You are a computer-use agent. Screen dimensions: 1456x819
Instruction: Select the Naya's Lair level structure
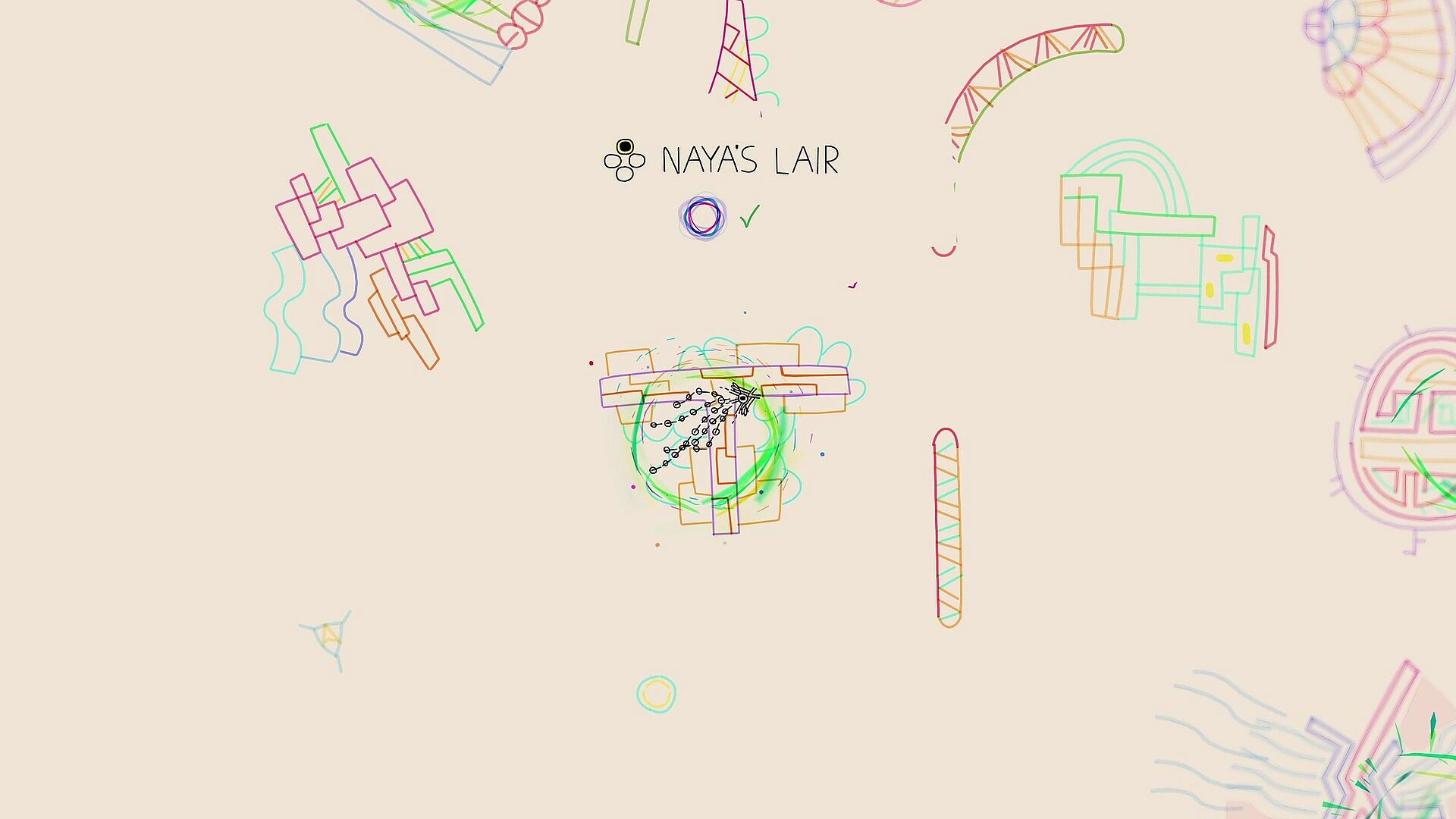tap(724, 436)
